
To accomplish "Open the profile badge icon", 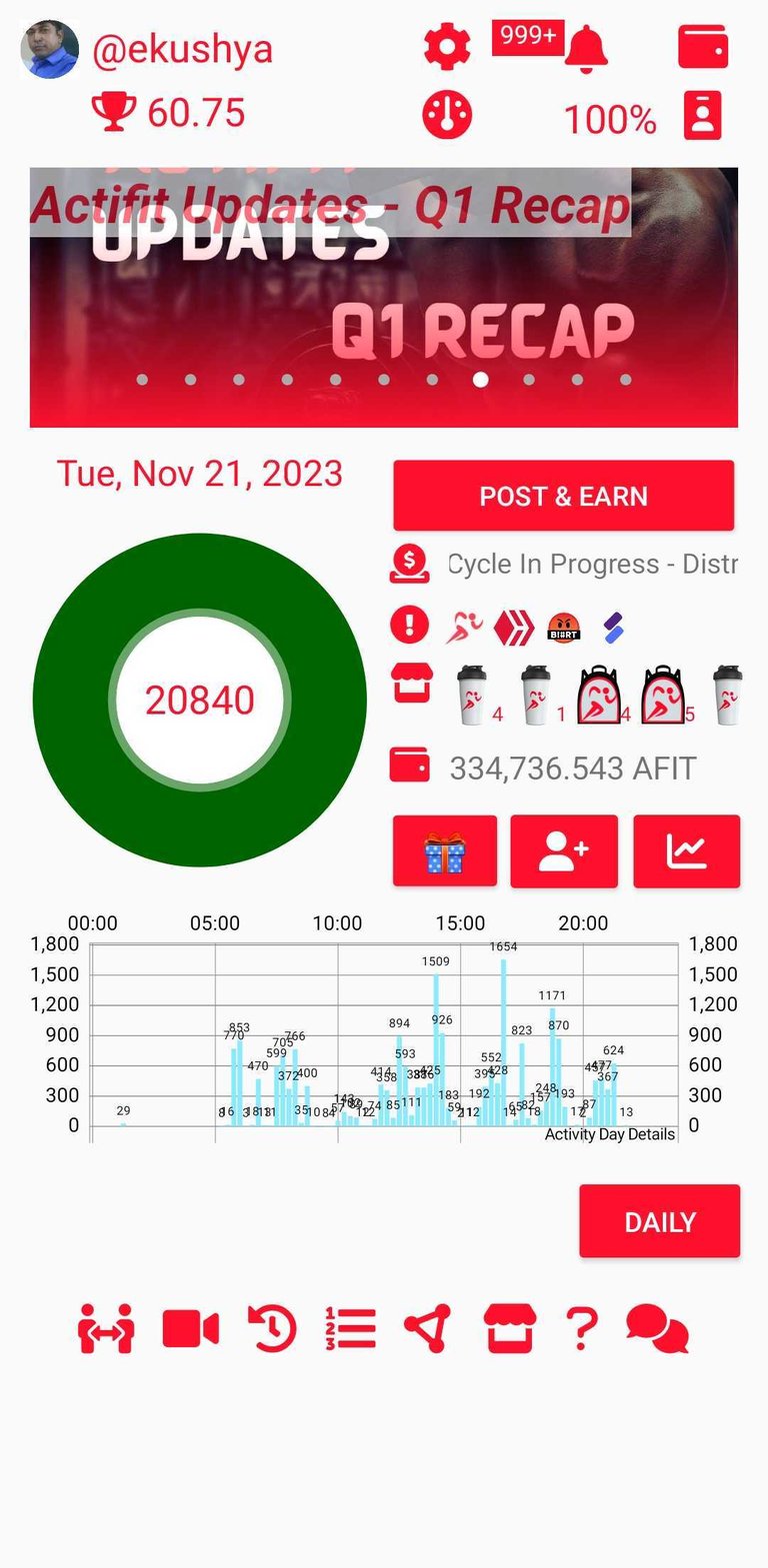I will coord(703,116).
